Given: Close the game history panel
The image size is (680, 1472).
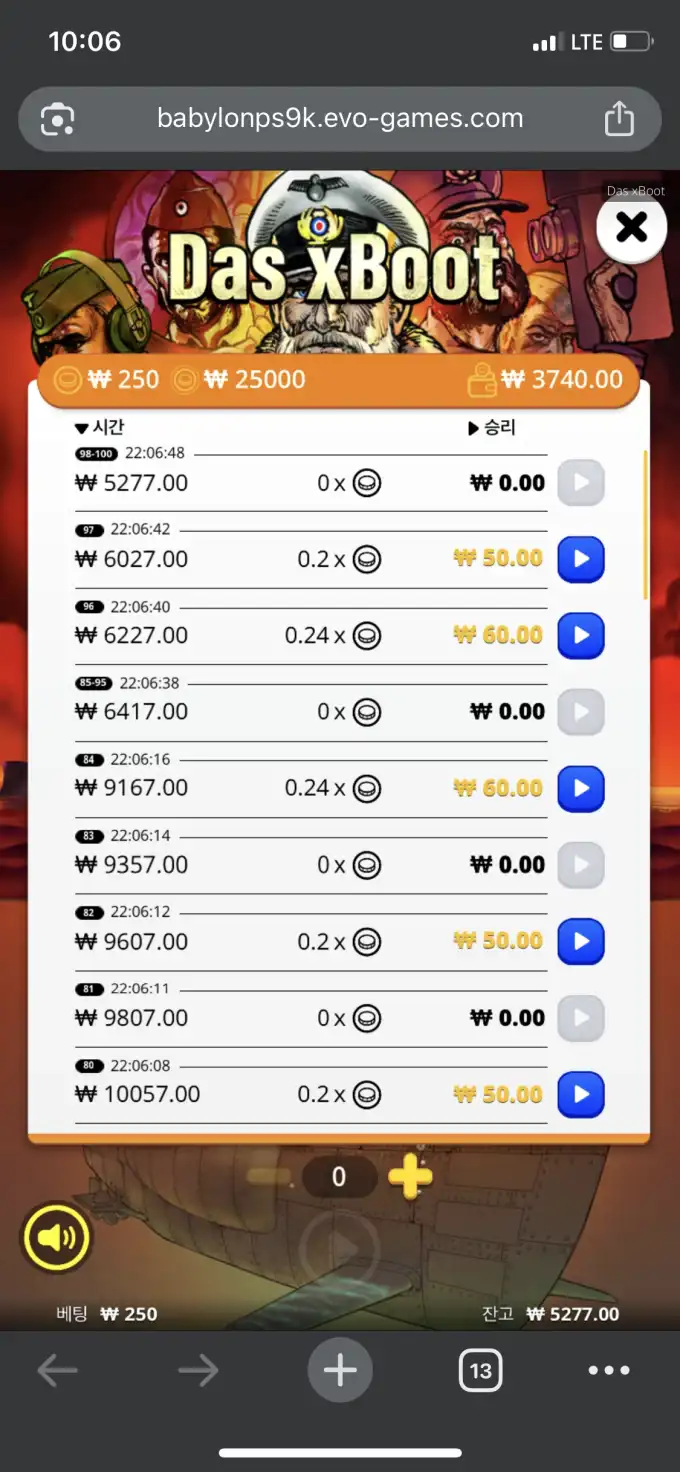Looking at the screenshot, I should click(631, 228).
